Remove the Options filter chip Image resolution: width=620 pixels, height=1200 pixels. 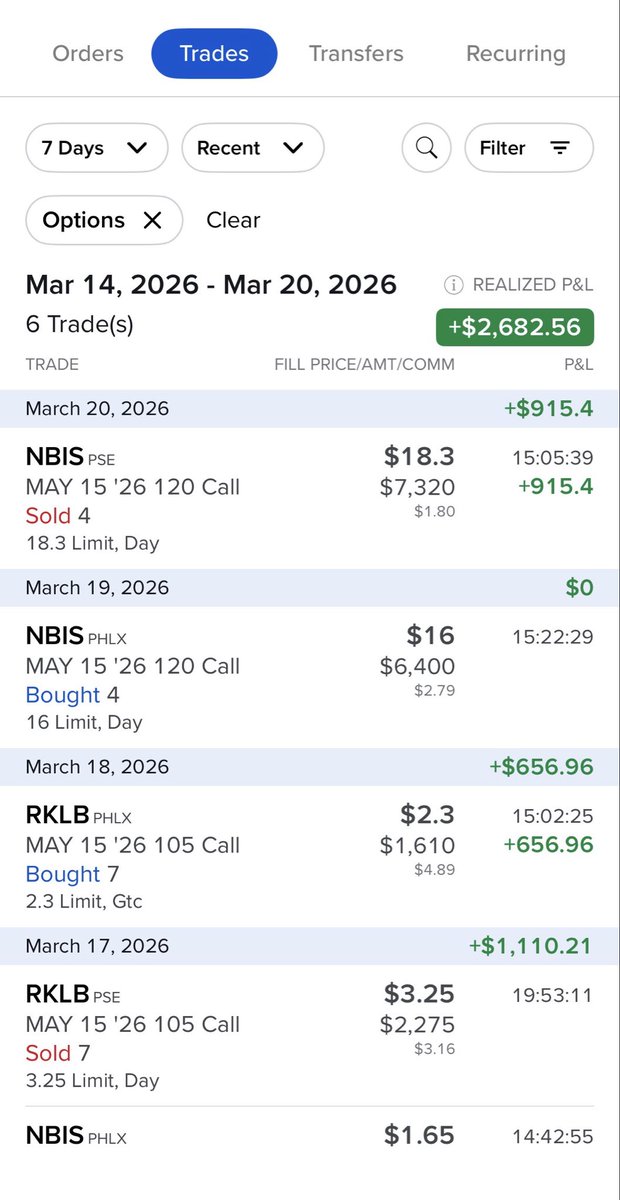point(152,220)
